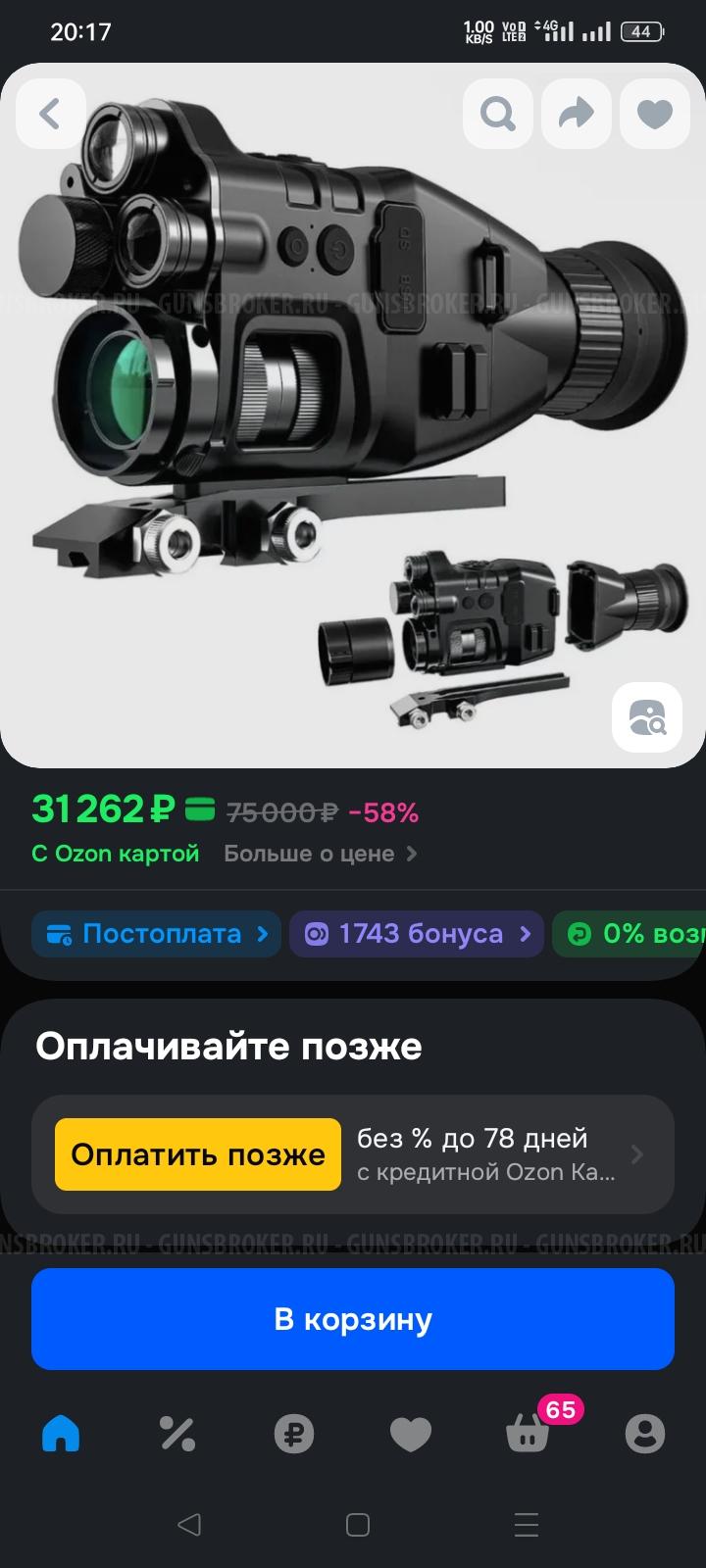Open the Ozon home tab icon
The width and height of the screenshot is (706, 1568).
[61, 1434]
